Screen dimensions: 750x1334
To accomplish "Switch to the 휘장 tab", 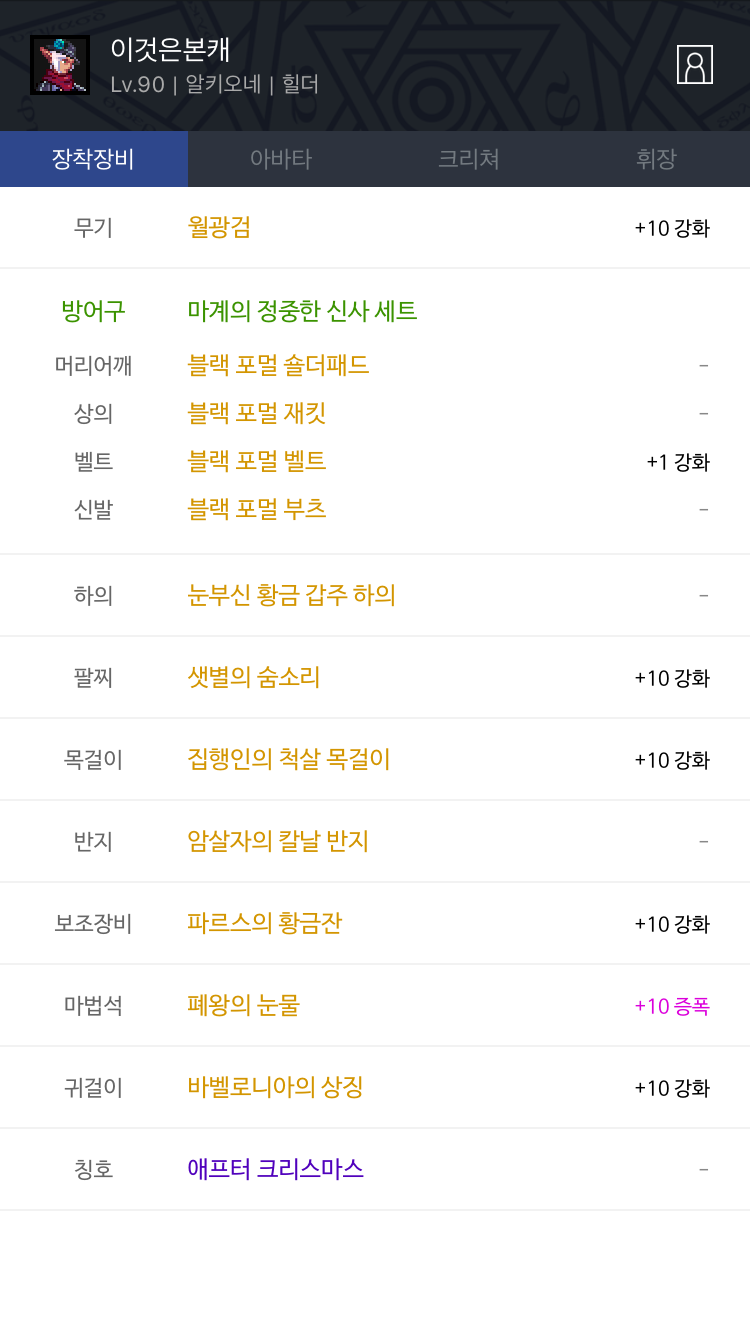I will pos(656,159).
